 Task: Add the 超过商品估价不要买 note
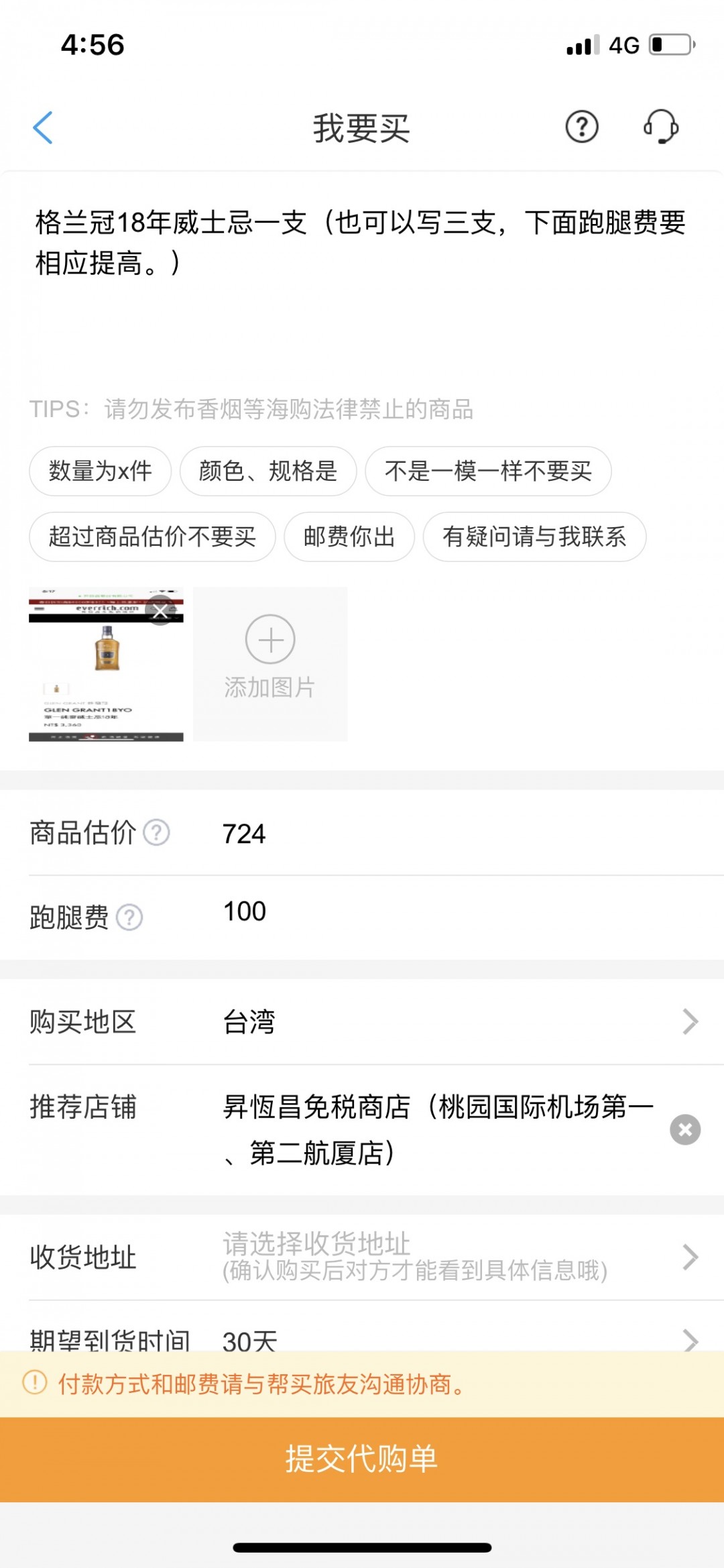[153, 537]
